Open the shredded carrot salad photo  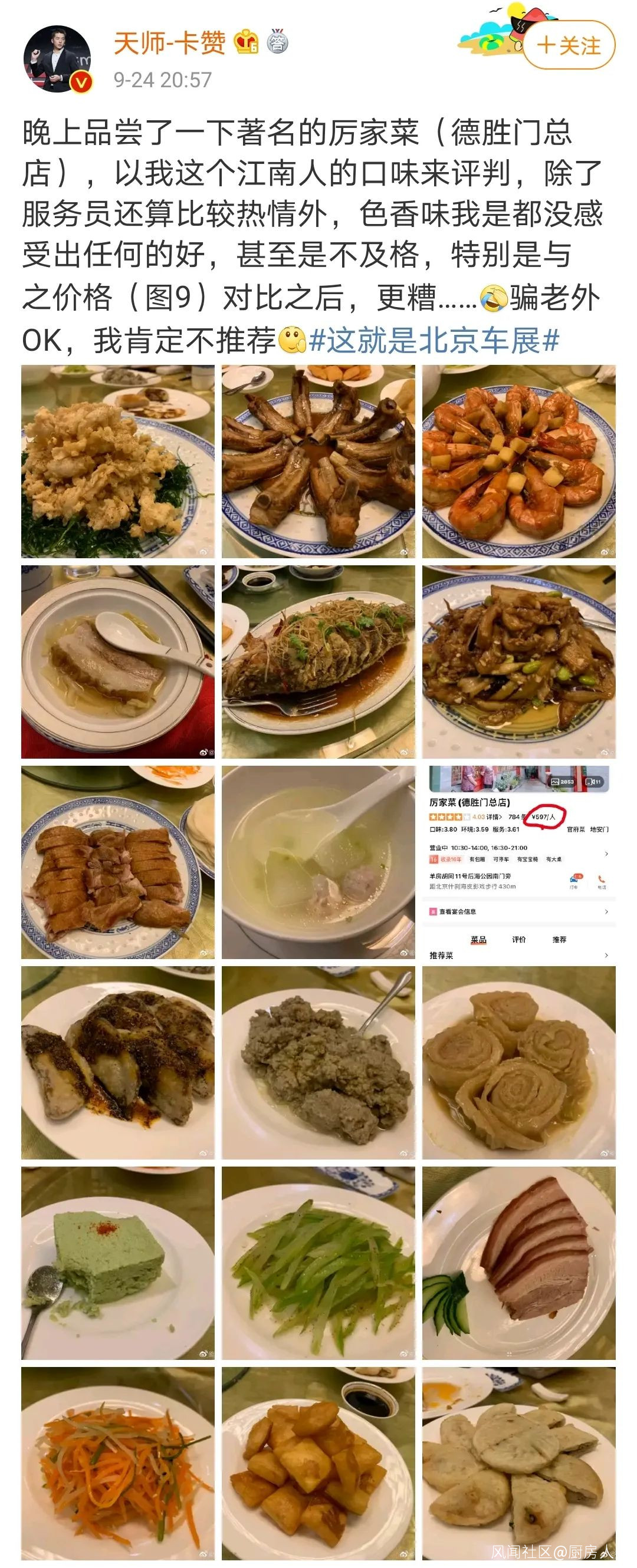coord(117,1463)
